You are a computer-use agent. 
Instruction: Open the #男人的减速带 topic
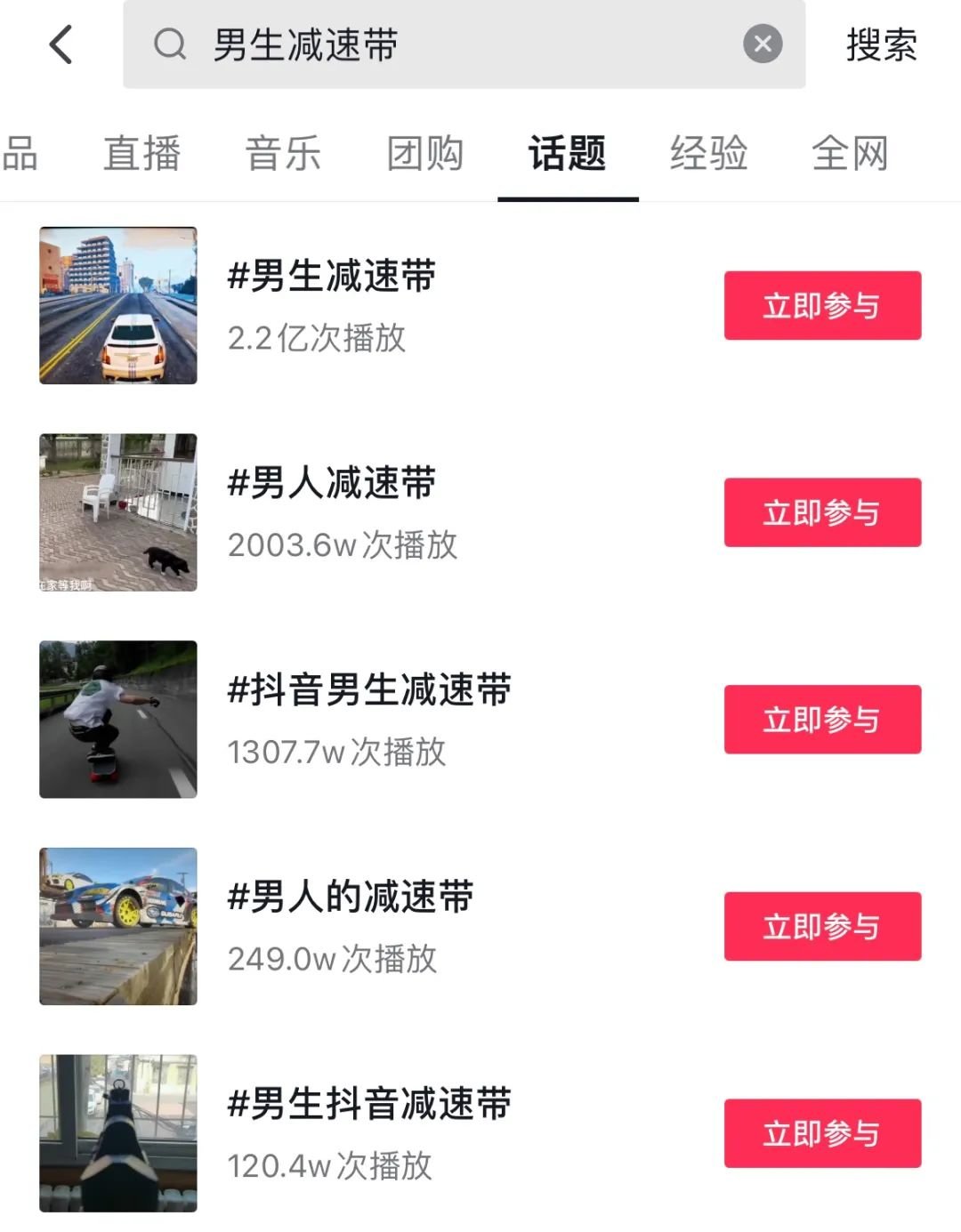[351, 897]
